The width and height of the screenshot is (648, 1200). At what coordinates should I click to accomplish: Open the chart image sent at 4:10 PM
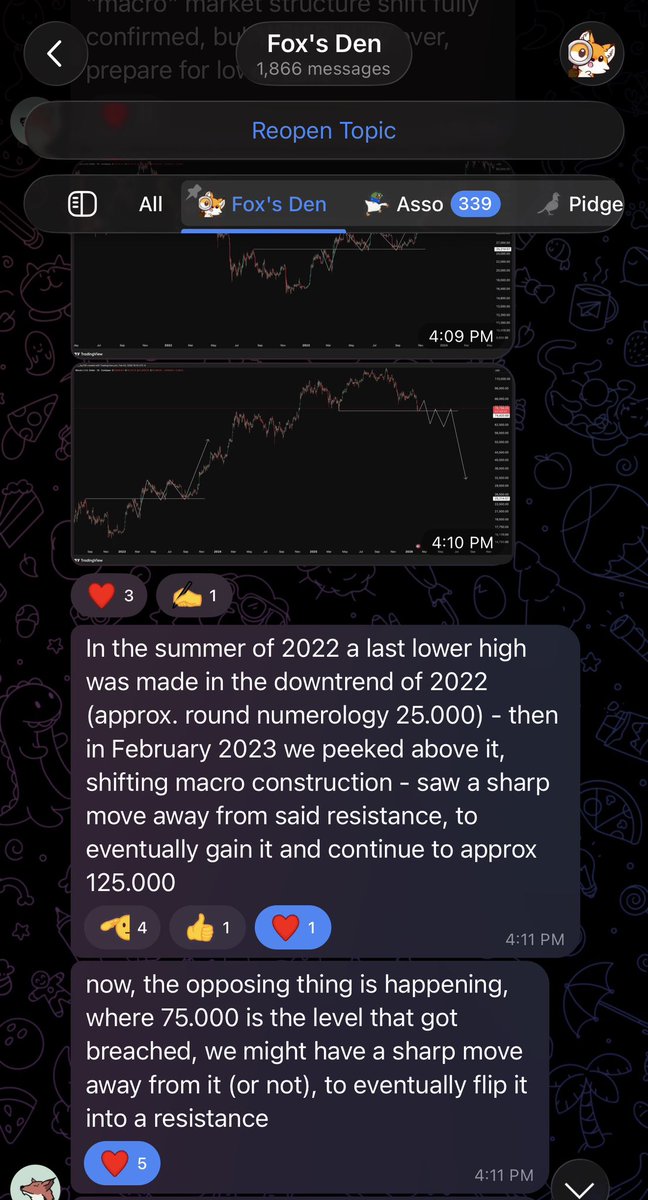292,460
